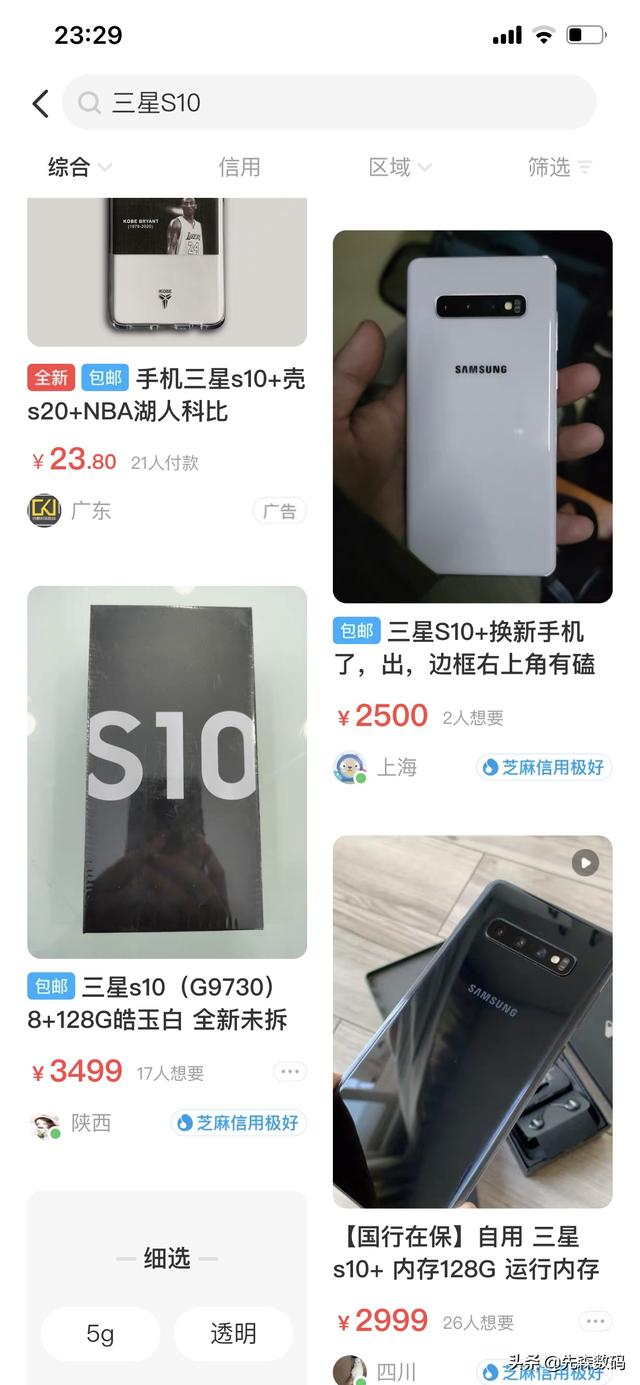
Task: Go back using the back arrow
Action: click(x=40, y=103)
